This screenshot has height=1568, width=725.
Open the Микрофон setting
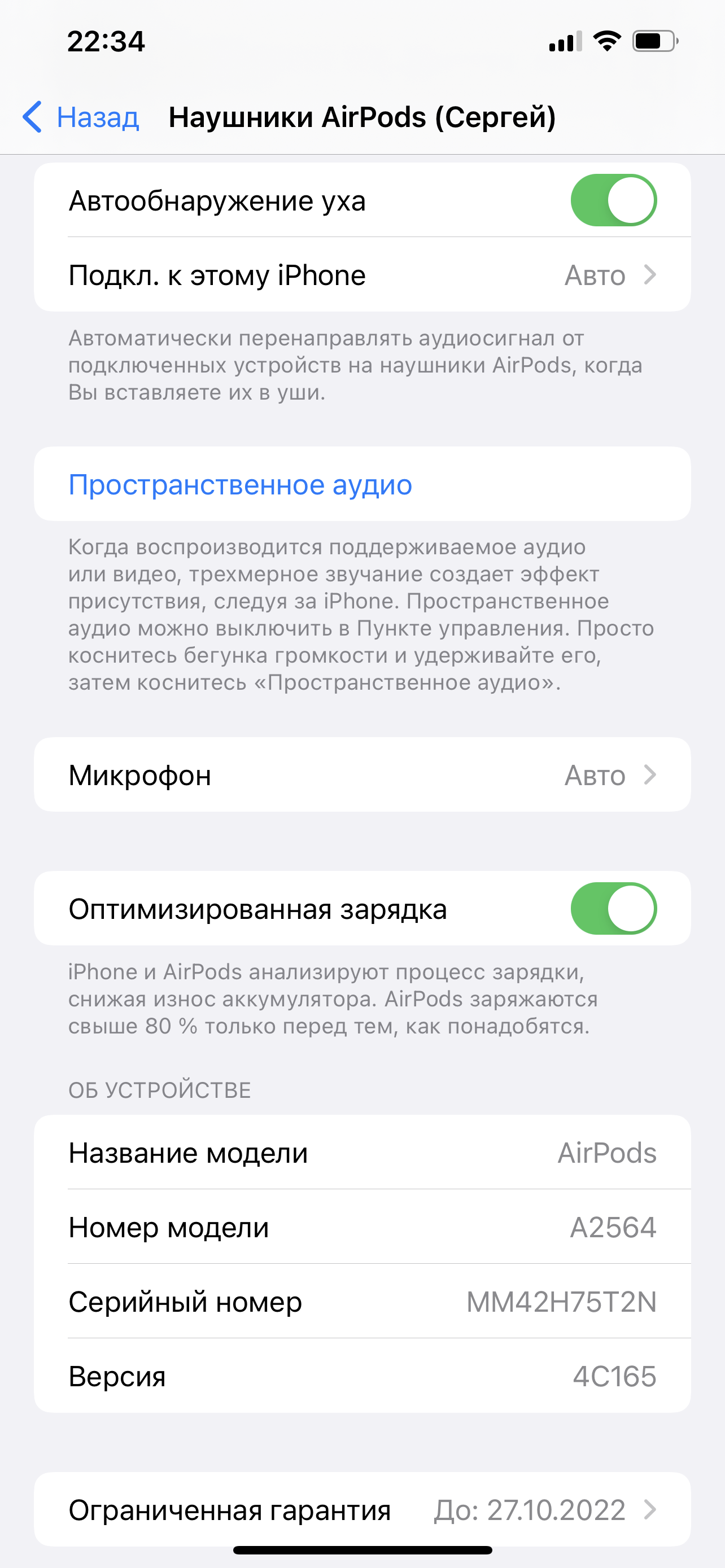(x=362, y=775)
